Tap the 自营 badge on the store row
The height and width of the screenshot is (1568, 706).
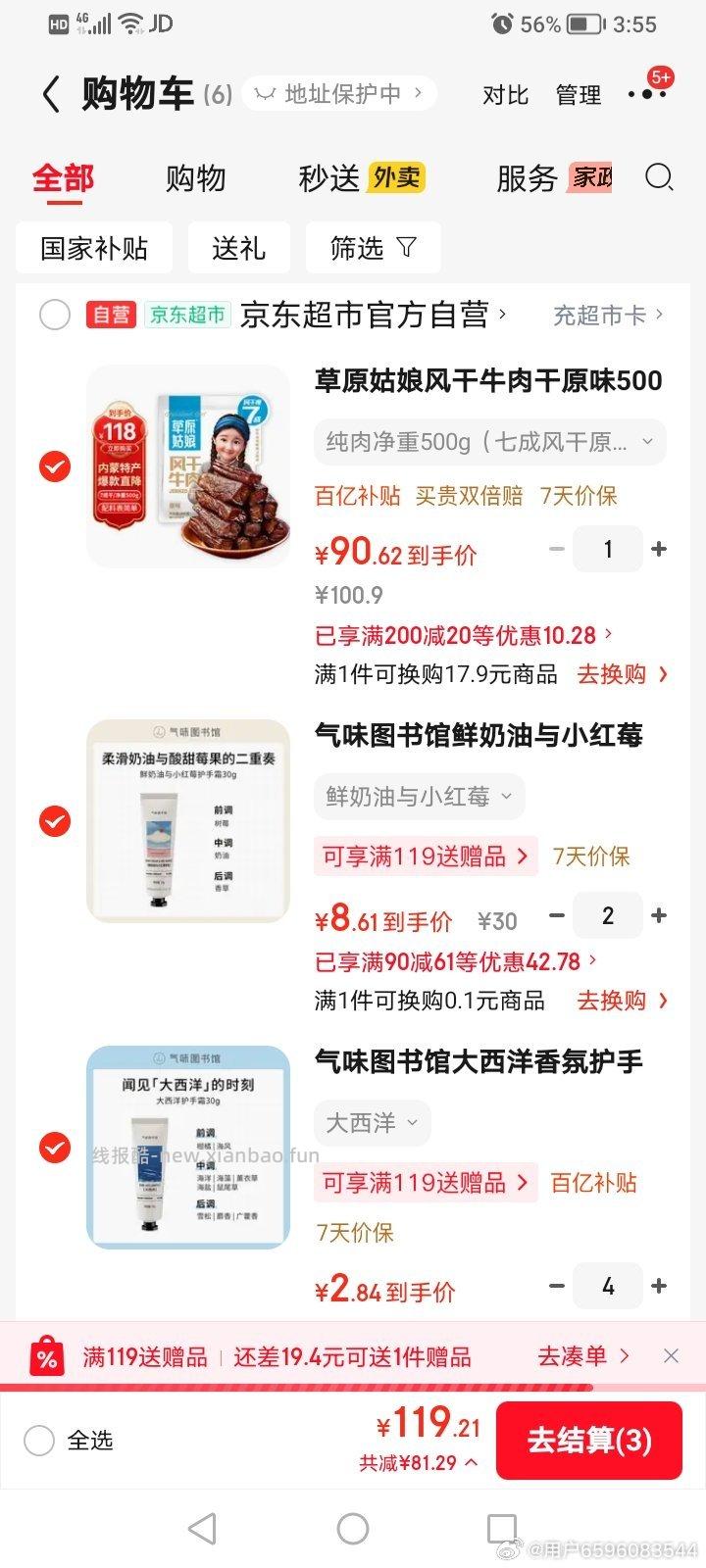111,316
